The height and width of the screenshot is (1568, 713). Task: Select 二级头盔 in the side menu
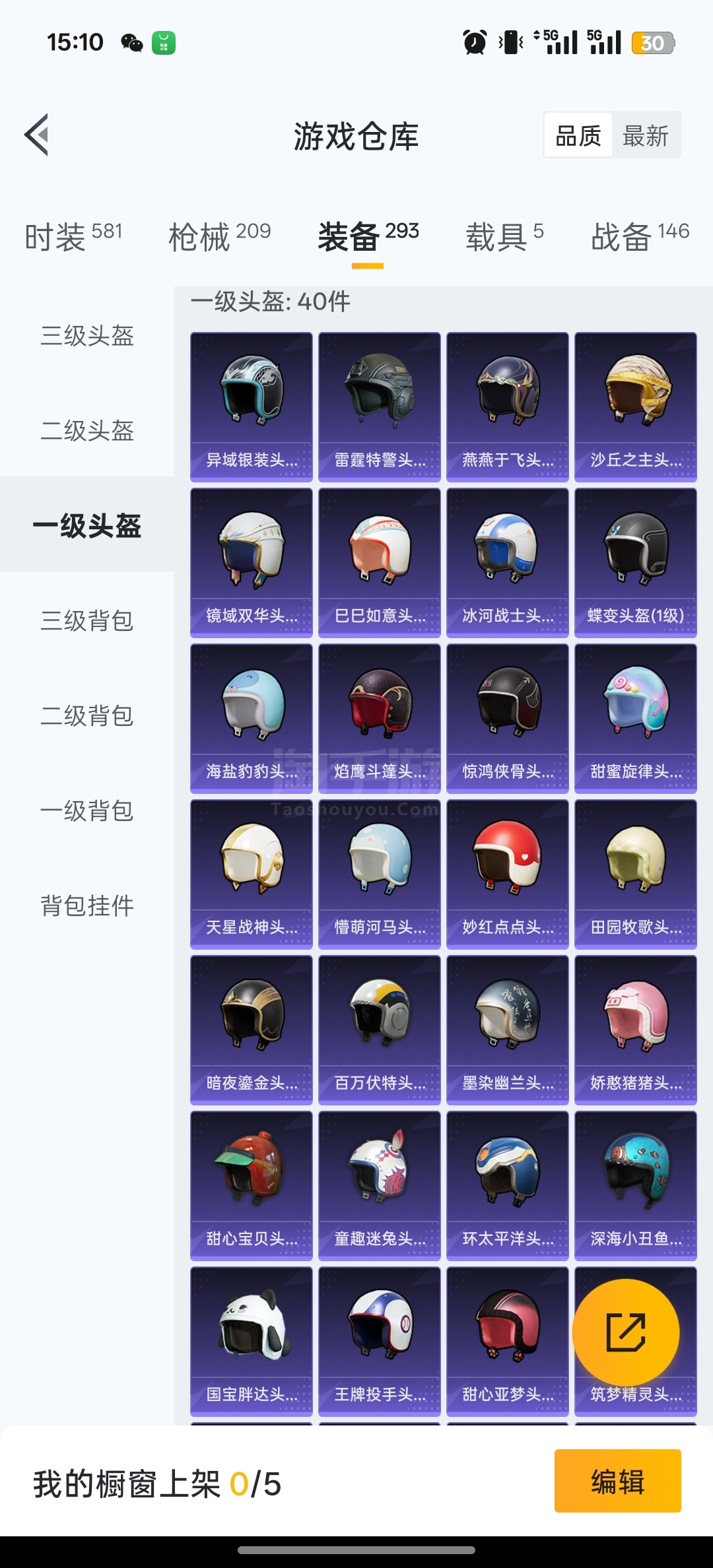tap(87, 431)
